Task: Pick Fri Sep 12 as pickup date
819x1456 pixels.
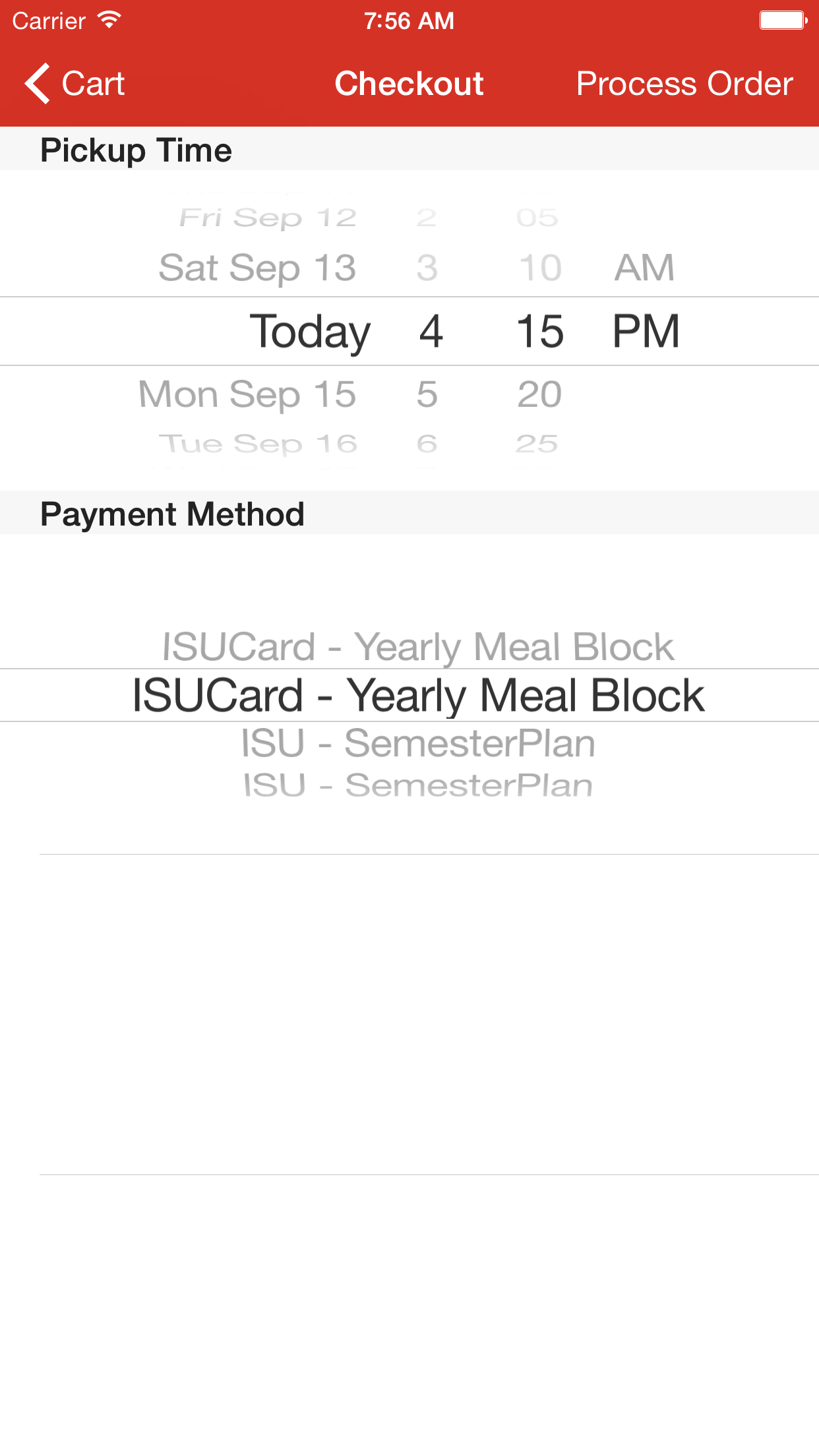Action: 268,218
